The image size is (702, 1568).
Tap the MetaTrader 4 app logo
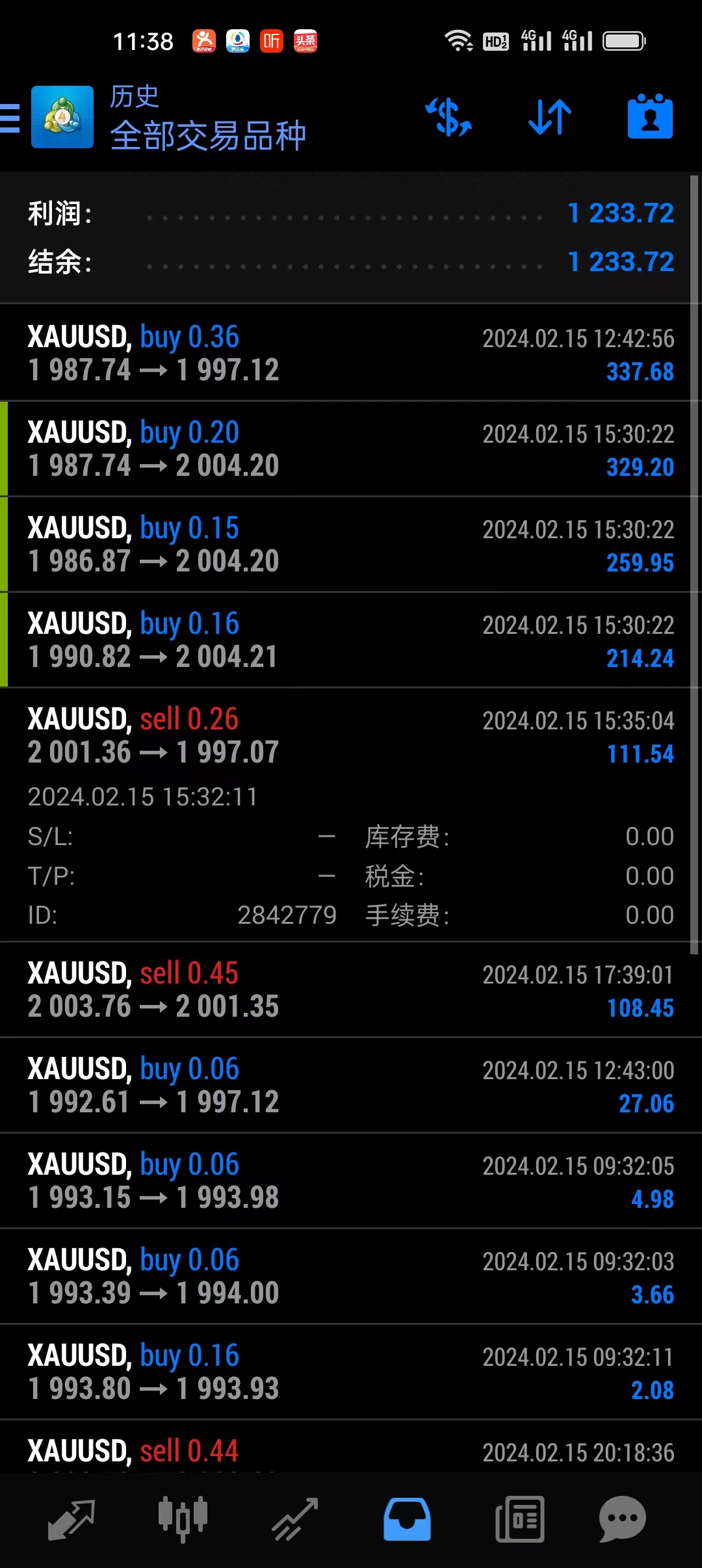pyautogui.click(x=62, y=117)
